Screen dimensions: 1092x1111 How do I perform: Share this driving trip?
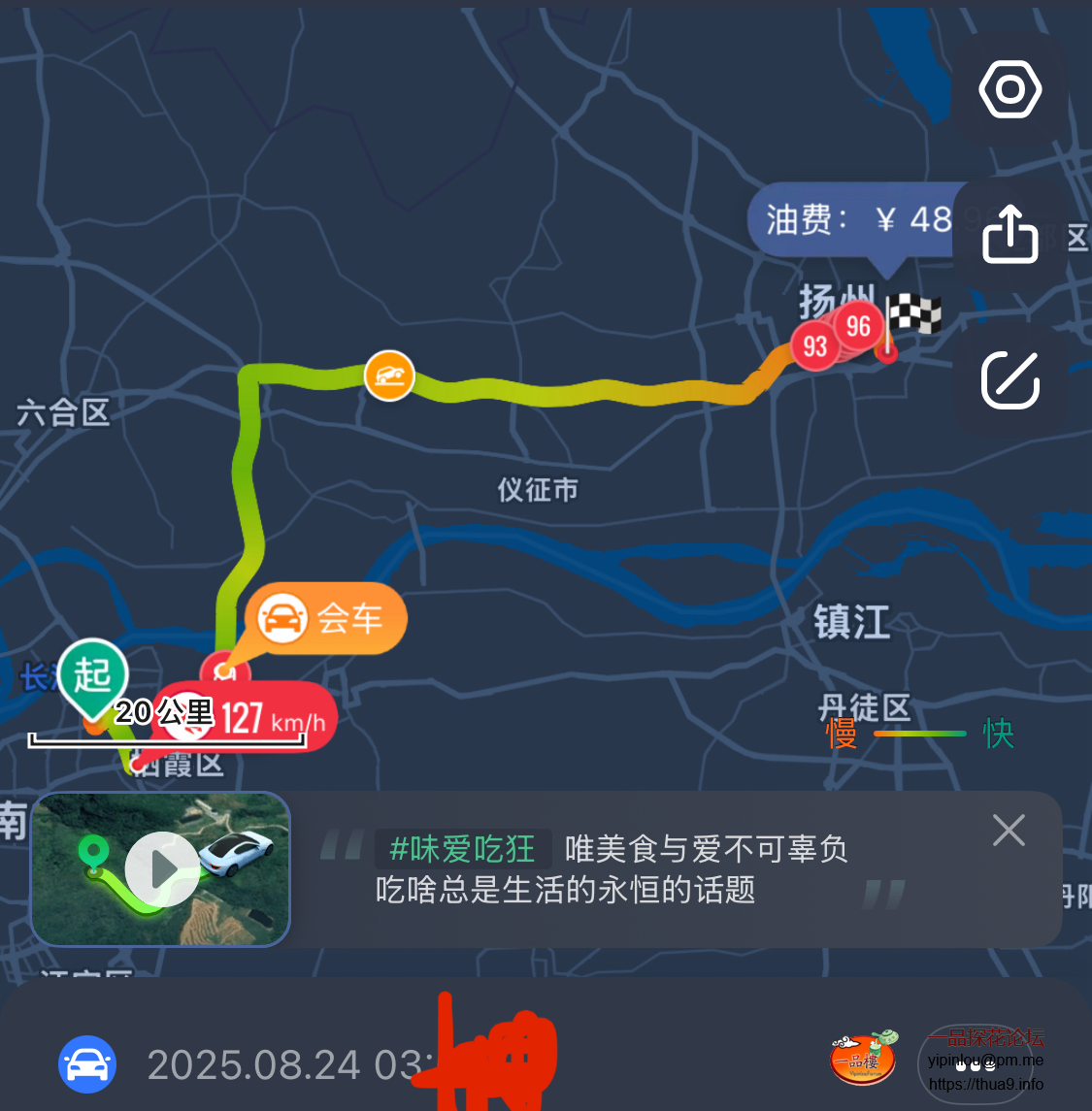tap(1009, 234)
